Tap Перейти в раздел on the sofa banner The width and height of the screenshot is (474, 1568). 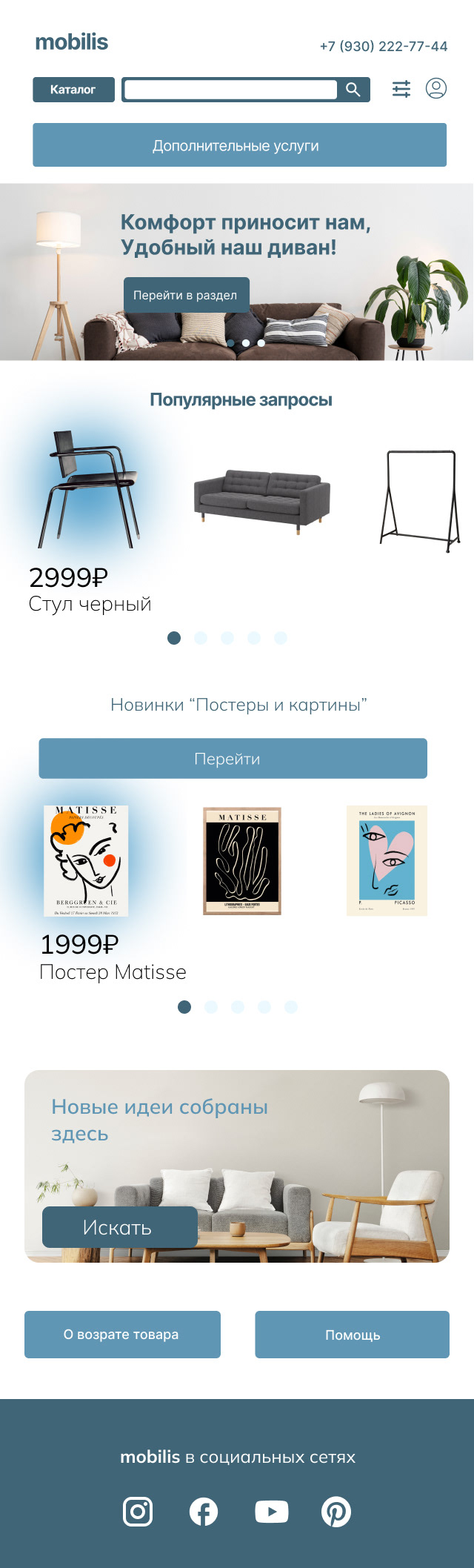(186, 295)
